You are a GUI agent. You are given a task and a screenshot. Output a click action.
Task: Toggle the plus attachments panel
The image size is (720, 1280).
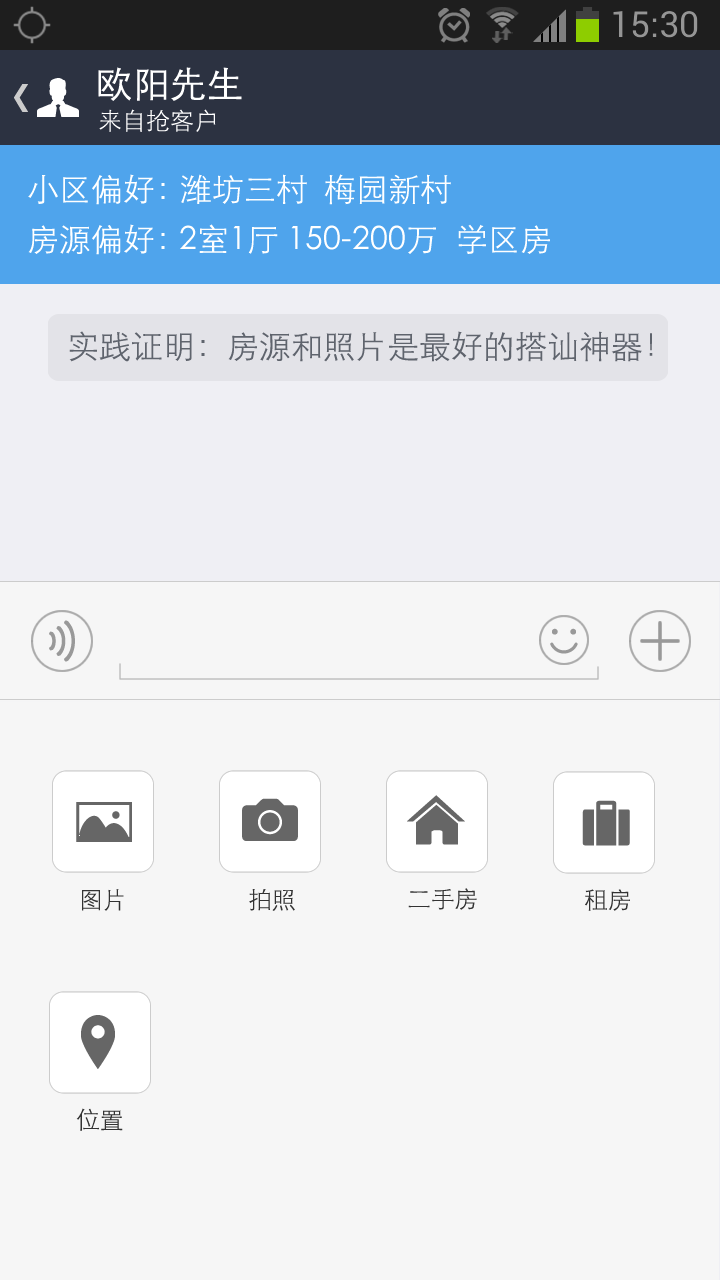point(660,641)
